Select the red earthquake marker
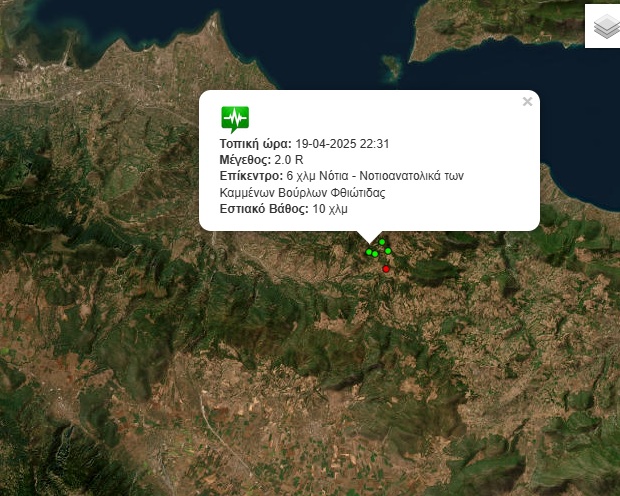620x496 pixels. (386, 268)
